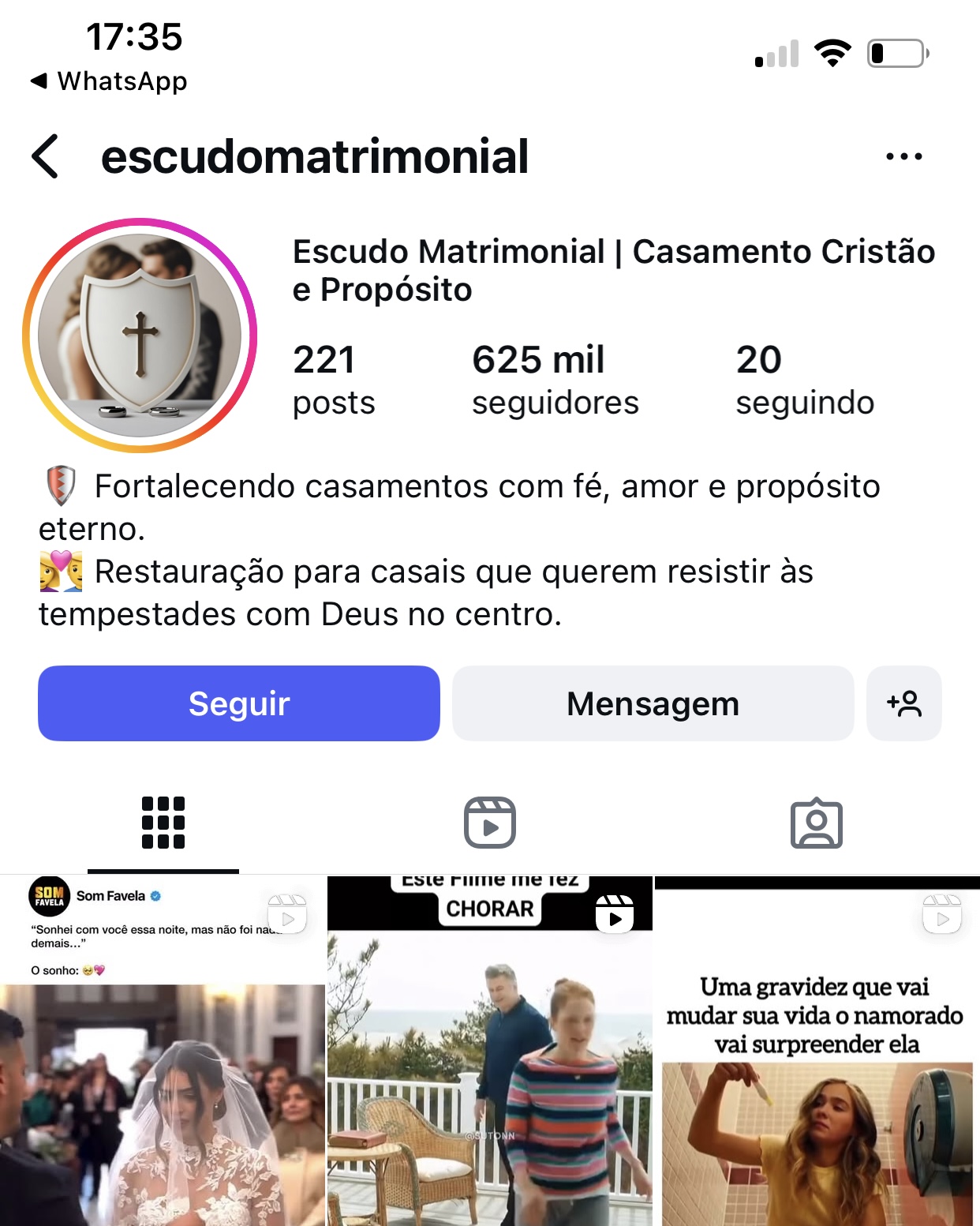Click the suggested accounts add-person icon
The image size is (980, 1226).
pyautogui.click(x=904, y=703)
